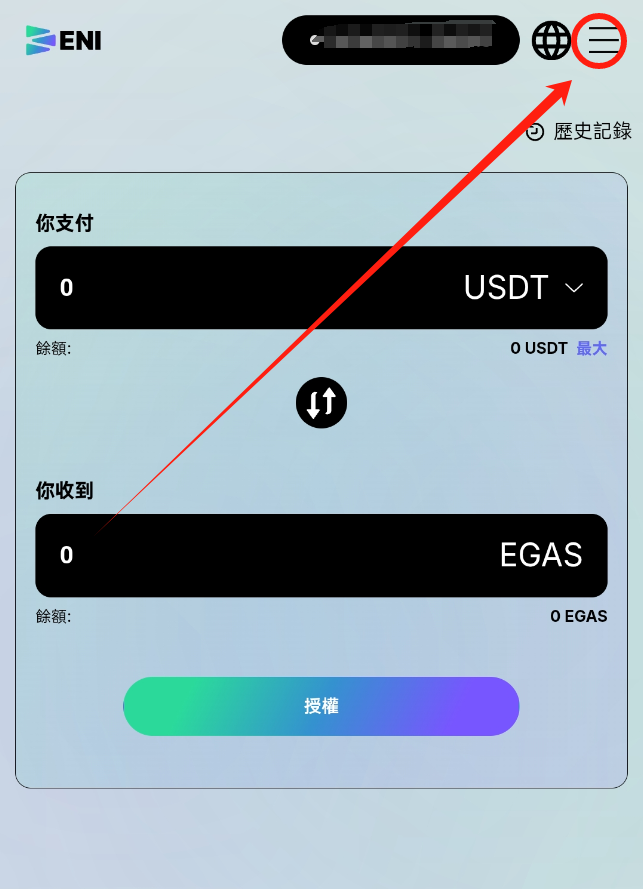Swap pay and receive tokens
The image size is (643, 889).
(321, 403)
